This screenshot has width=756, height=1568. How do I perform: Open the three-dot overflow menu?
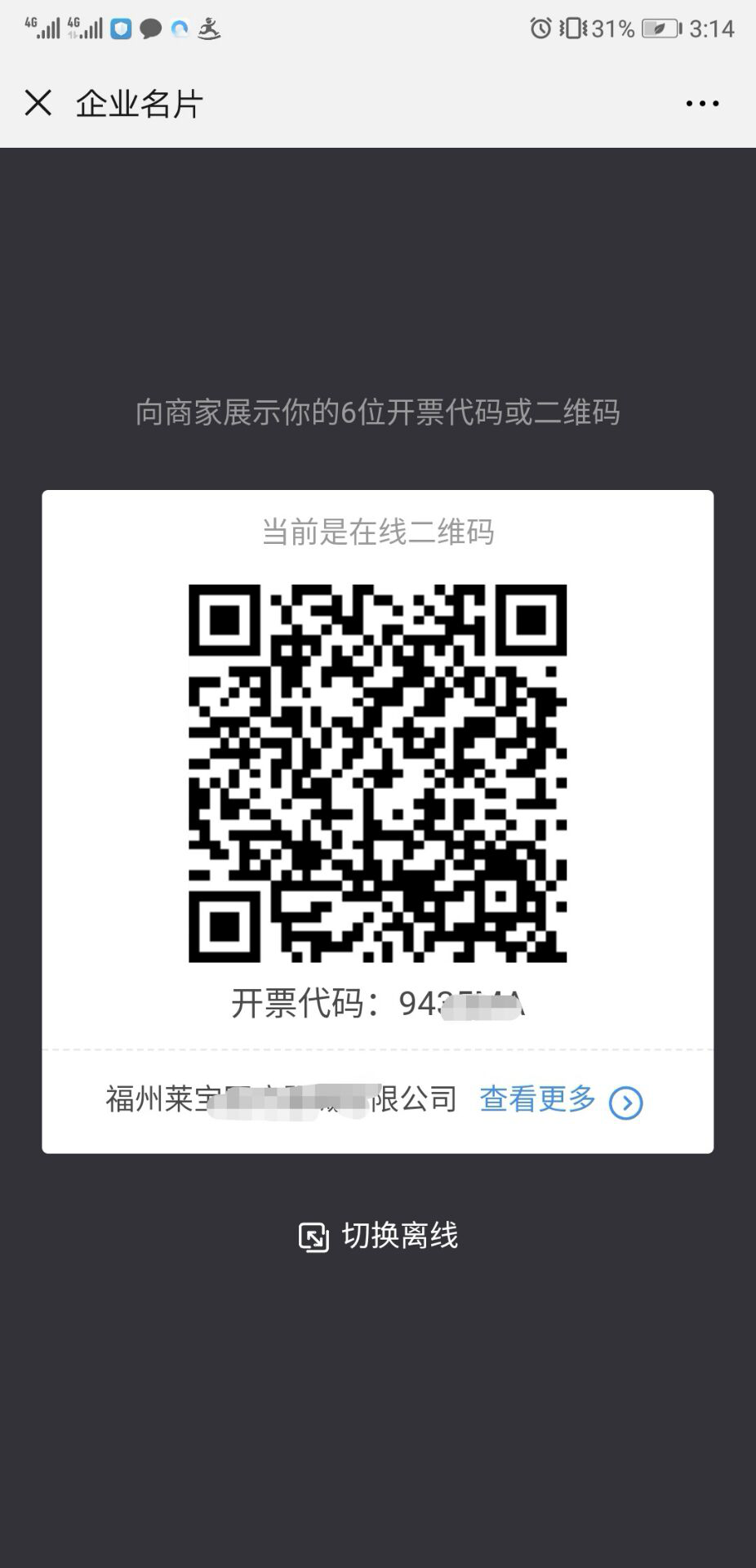pyautogui.click(x=702, y=104)
